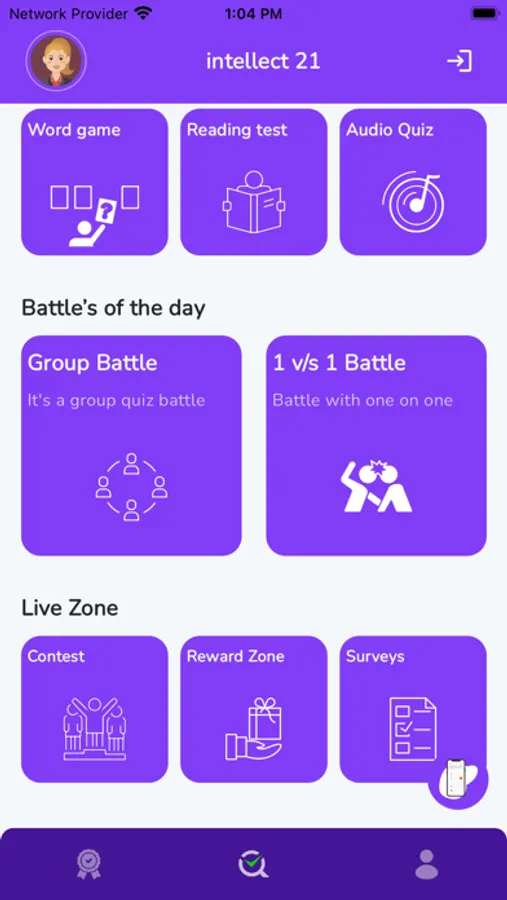Open the Word game card
Viewport: 507px width, 900px height.
tap(95, 182)
